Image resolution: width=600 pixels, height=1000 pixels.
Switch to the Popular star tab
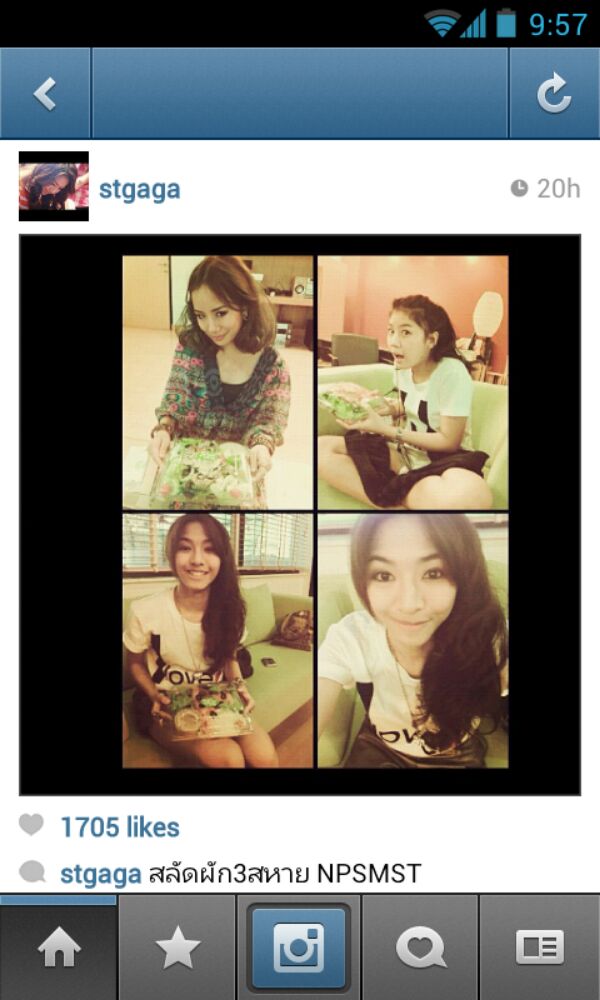[178, 948]
